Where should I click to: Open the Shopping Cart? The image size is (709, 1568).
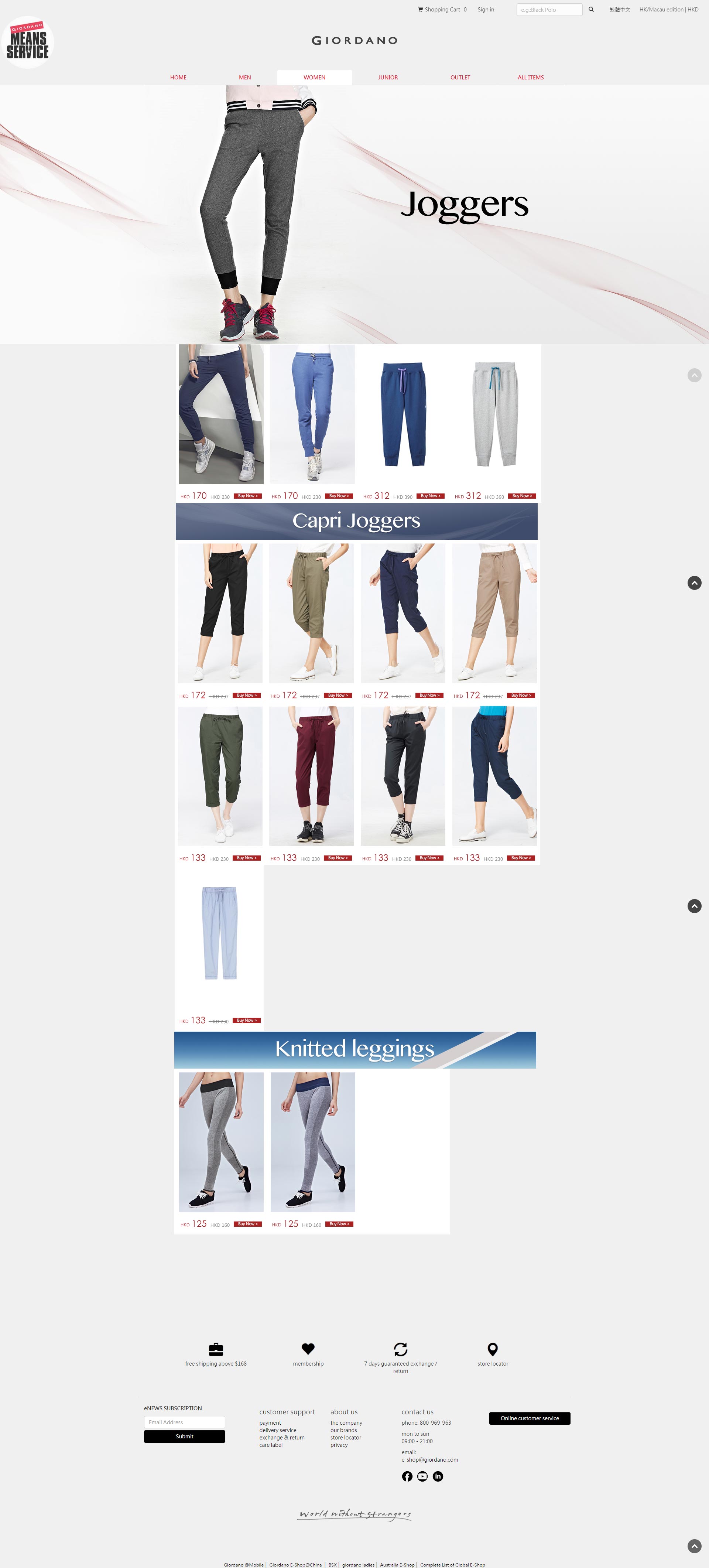442,10
